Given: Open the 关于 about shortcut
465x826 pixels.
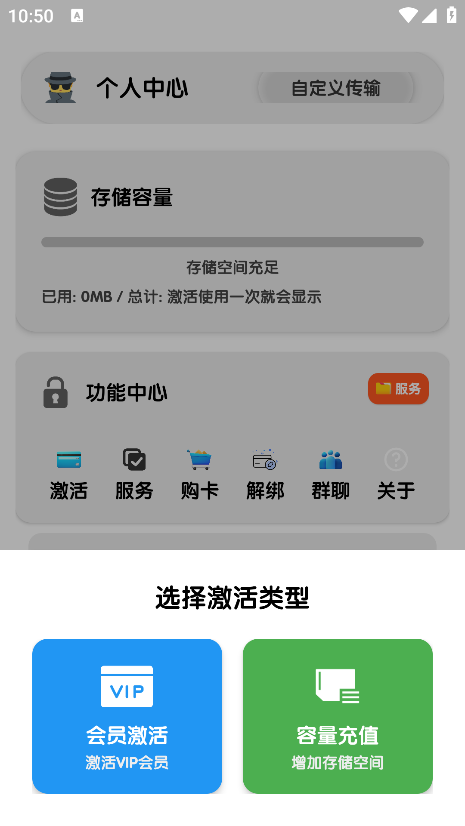Looking at the screenshot, I should coord(396,474).
